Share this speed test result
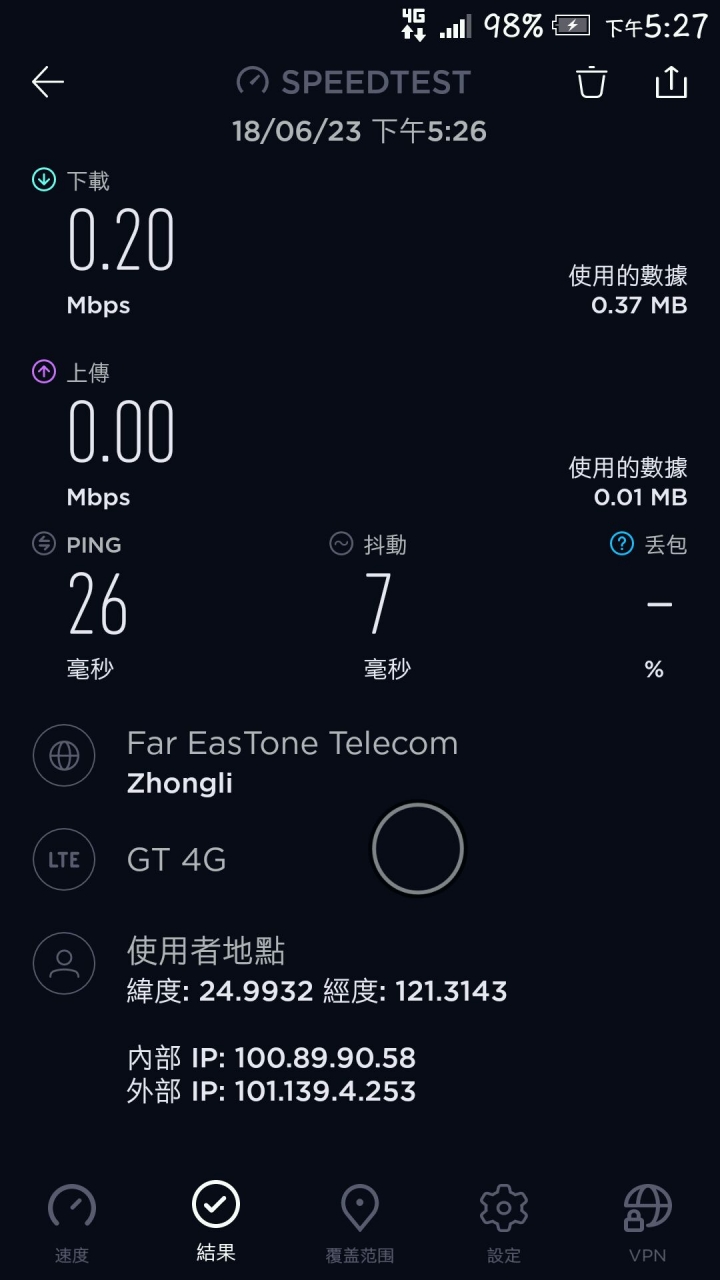 [671, 82]
